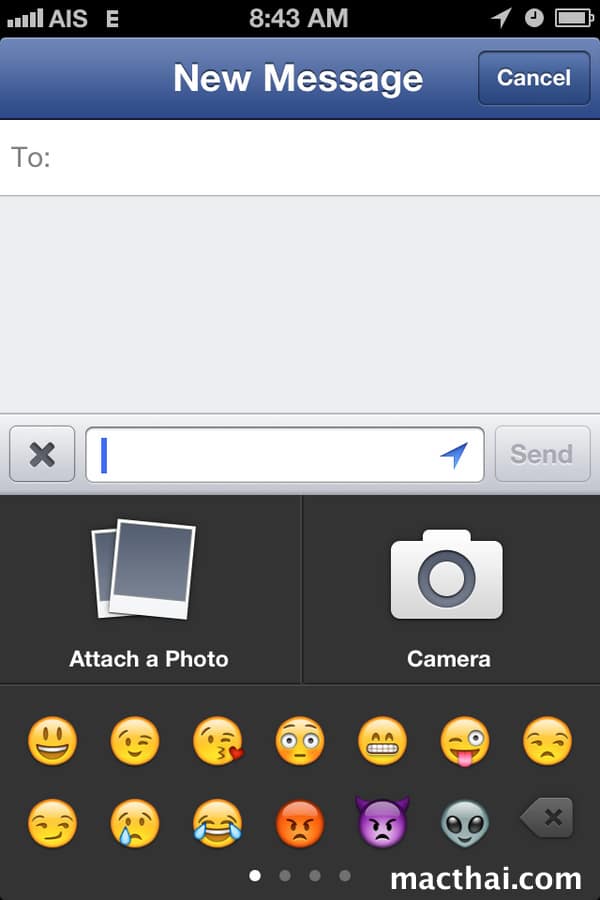Viewport: 600px width, 900px height.
Task: Insert the red angry face emoji
Action: [300, 822]
